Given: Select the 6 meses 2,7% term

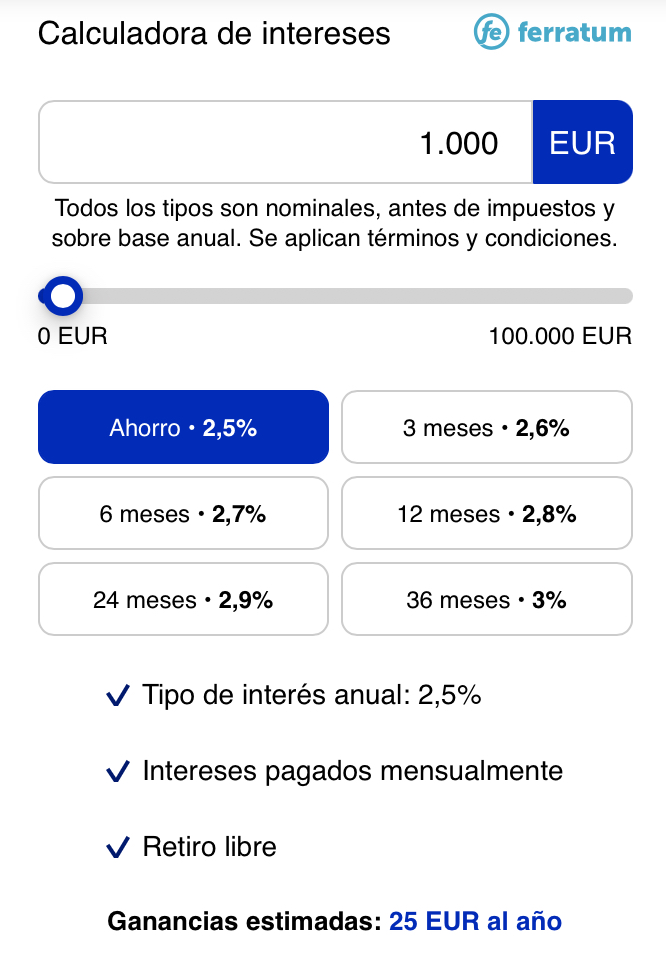Looking at the screenshot, I should pyautogui.click(x=183, y=514).
